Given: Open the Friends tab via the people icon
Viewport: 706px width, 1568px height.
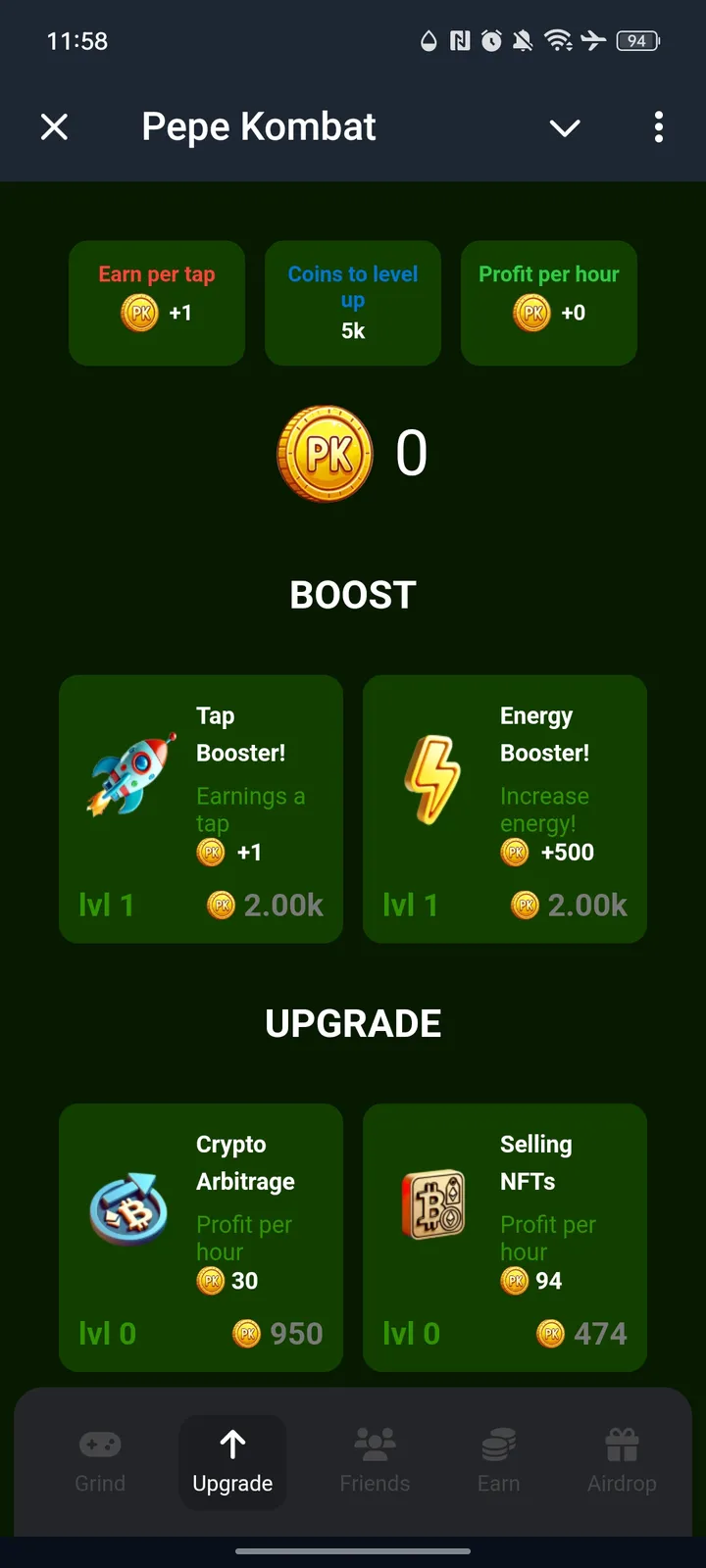Looking at the screenshot, I should pyautogui.click(x=375, y=1443).
